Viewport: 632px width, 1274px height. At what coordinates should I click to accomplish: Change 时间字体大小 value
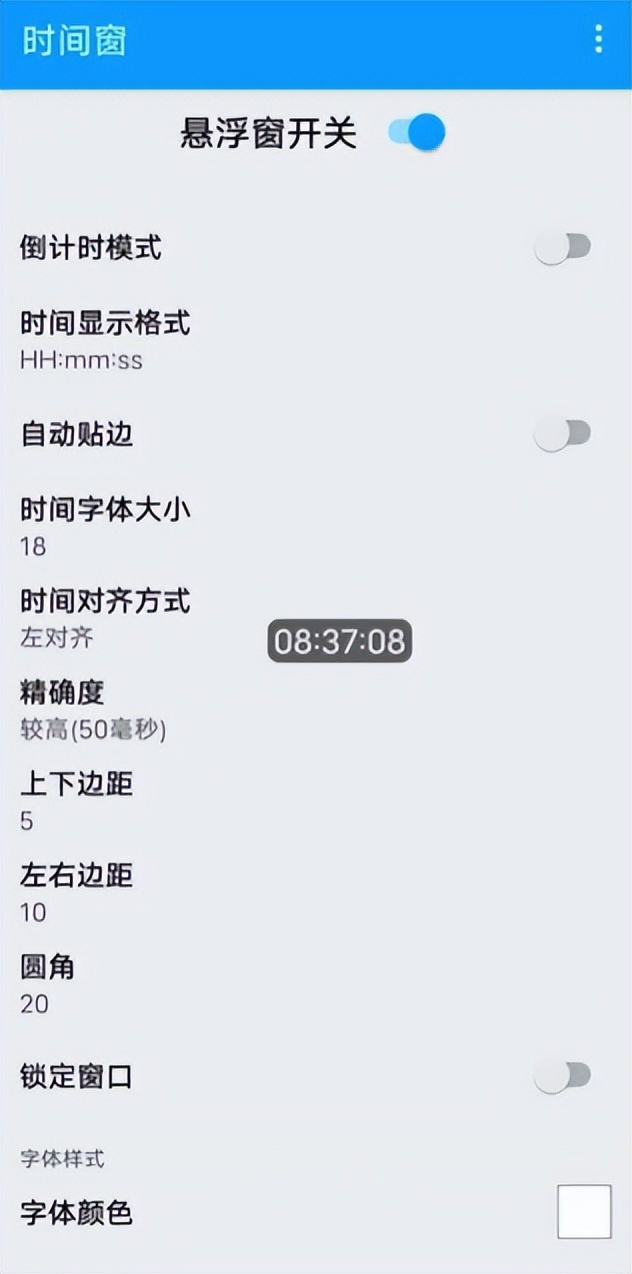105,525
